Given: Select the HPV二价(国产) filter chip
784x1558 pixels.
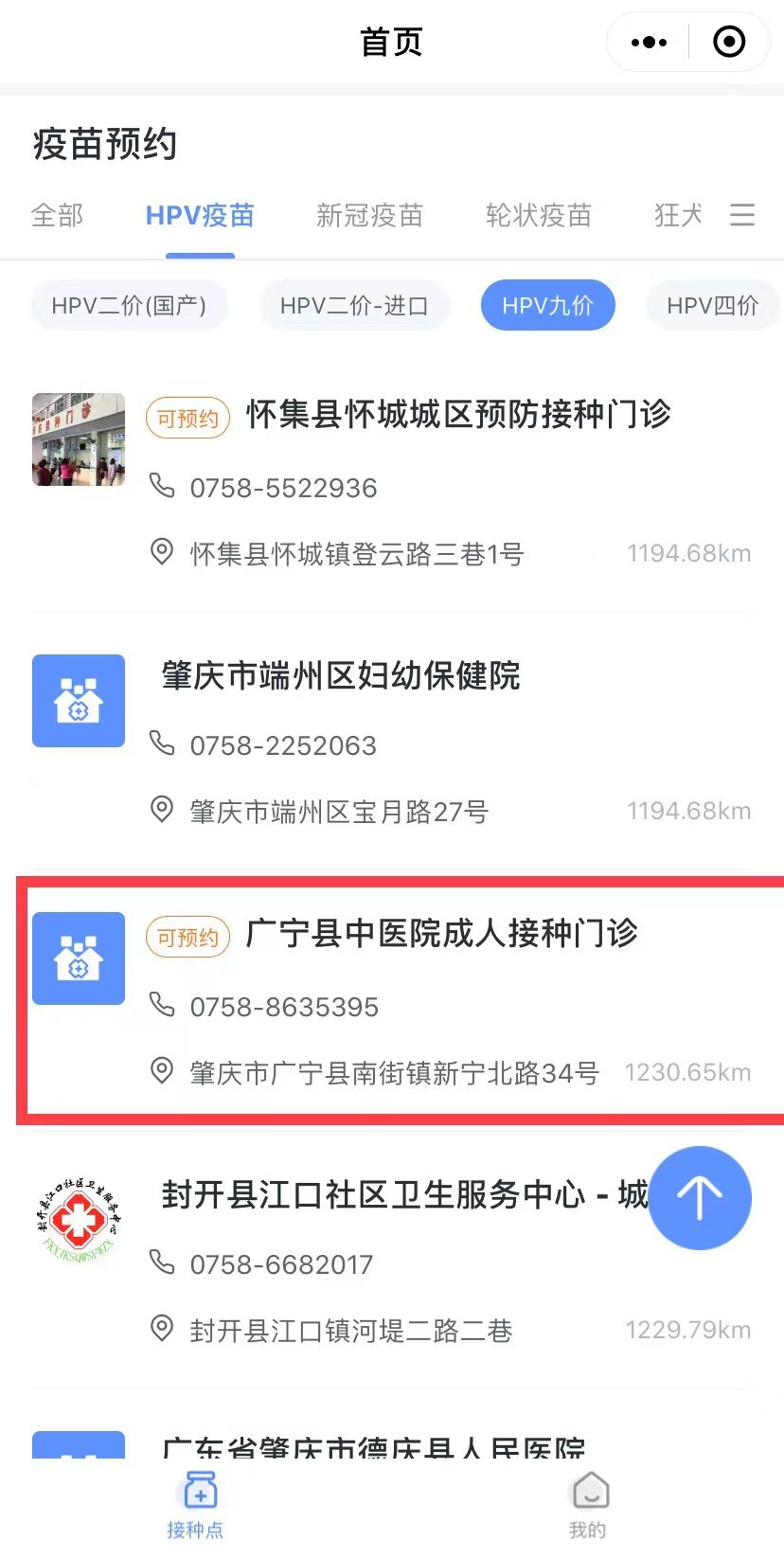Looking at the screenshot, I should click(x=129, y=306).
